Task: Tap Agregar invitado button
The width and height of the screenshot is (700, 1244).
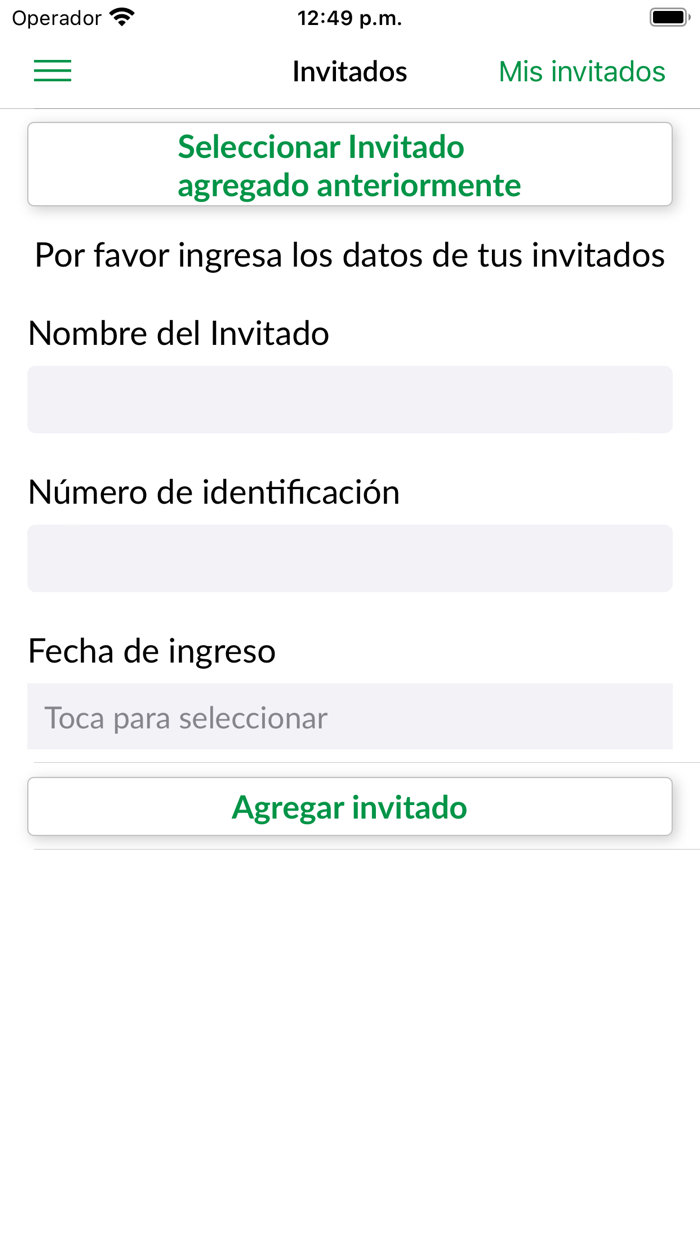Action: click(349, 806)
